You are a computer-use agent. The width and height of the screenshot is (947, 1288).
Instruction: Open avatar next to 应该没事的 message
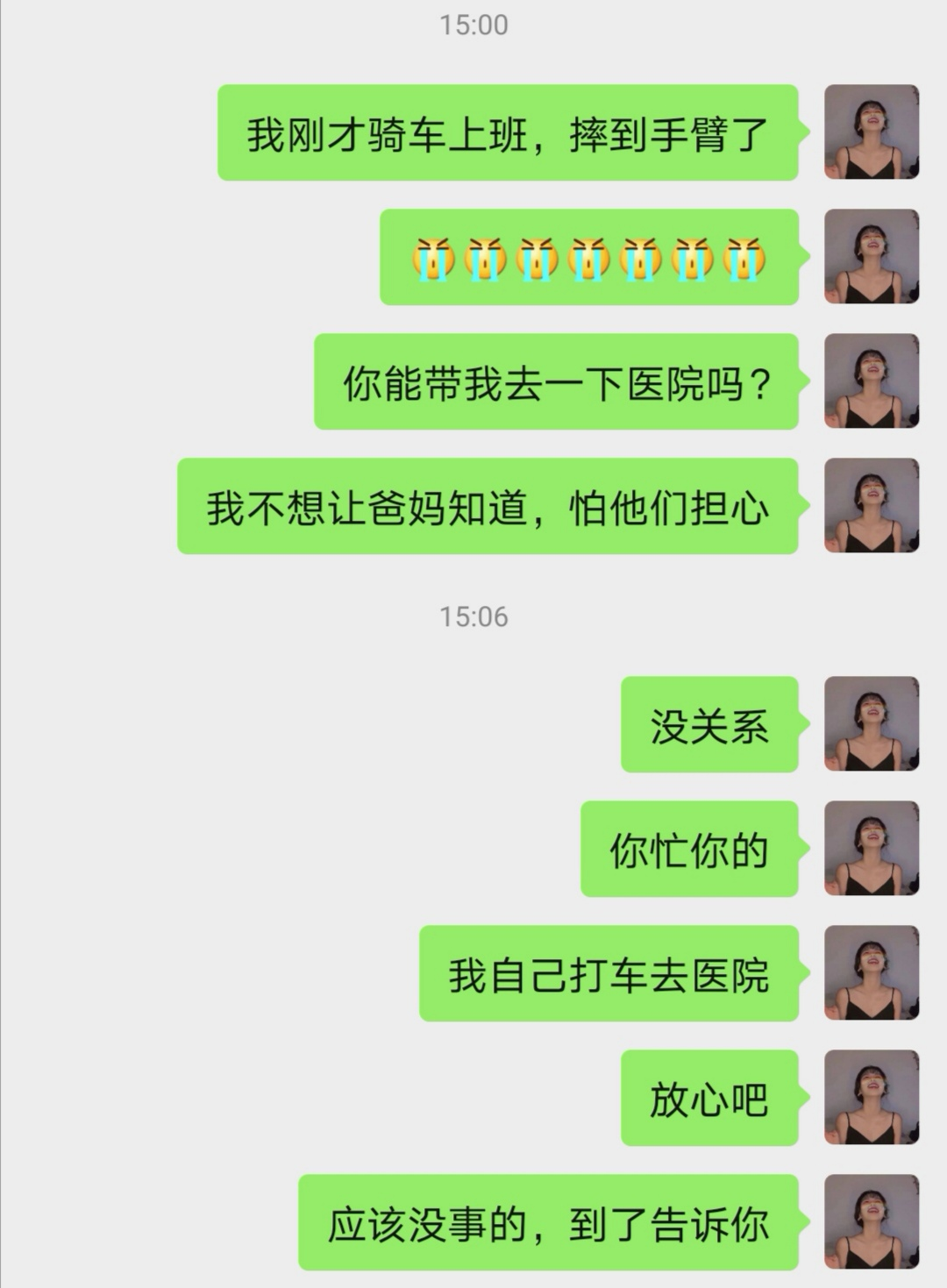click(871, 1222)
